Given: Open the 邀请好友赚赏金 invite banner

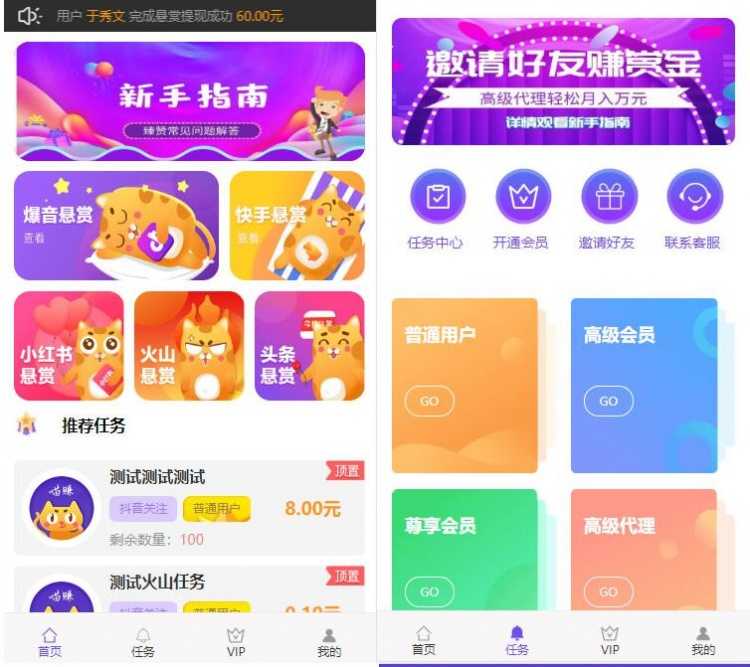Looking at the screenshot, I should [x=563, y=82].
